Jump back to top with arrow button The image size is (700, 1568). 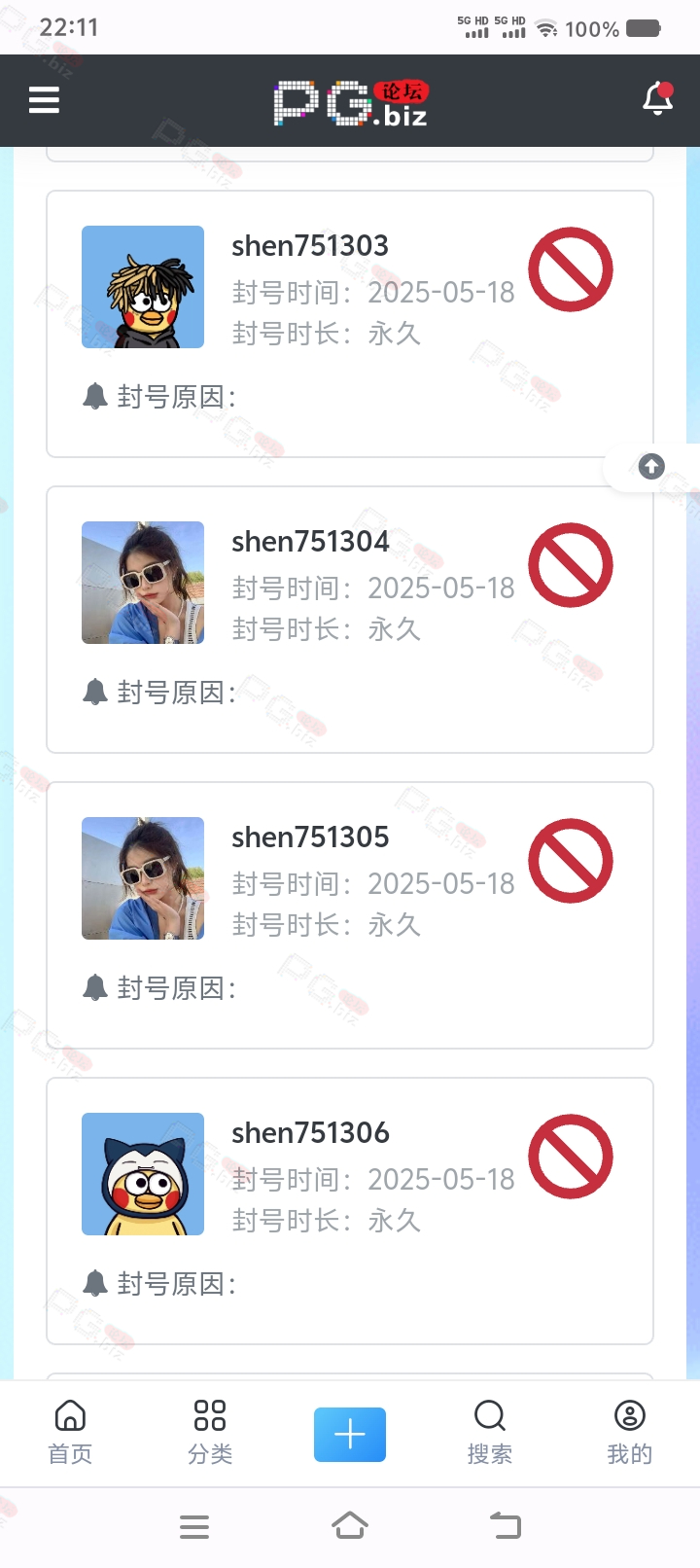pos(651,466)
